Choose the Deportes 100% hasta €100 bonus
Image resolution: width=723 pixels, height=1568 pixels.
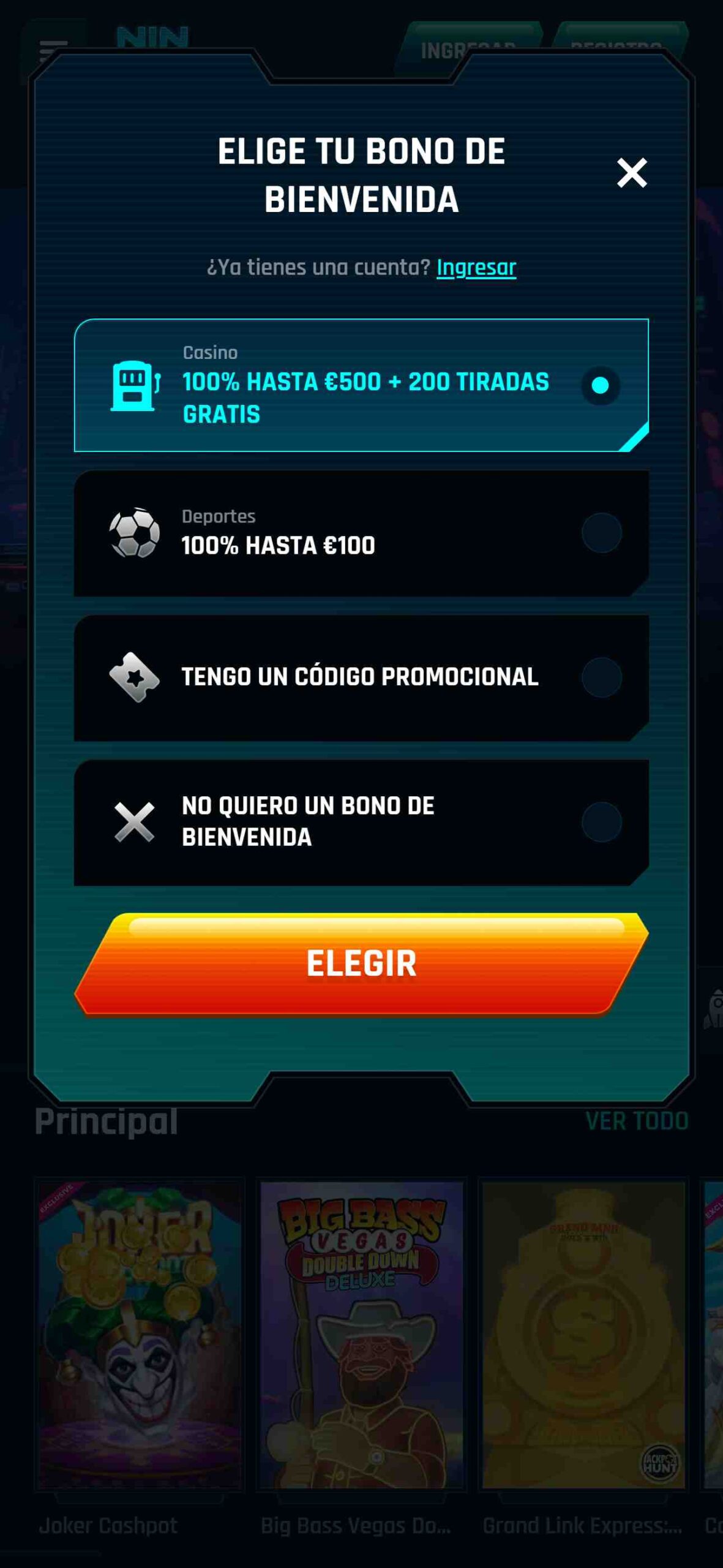pyautogui.click(x=361, y=533)
